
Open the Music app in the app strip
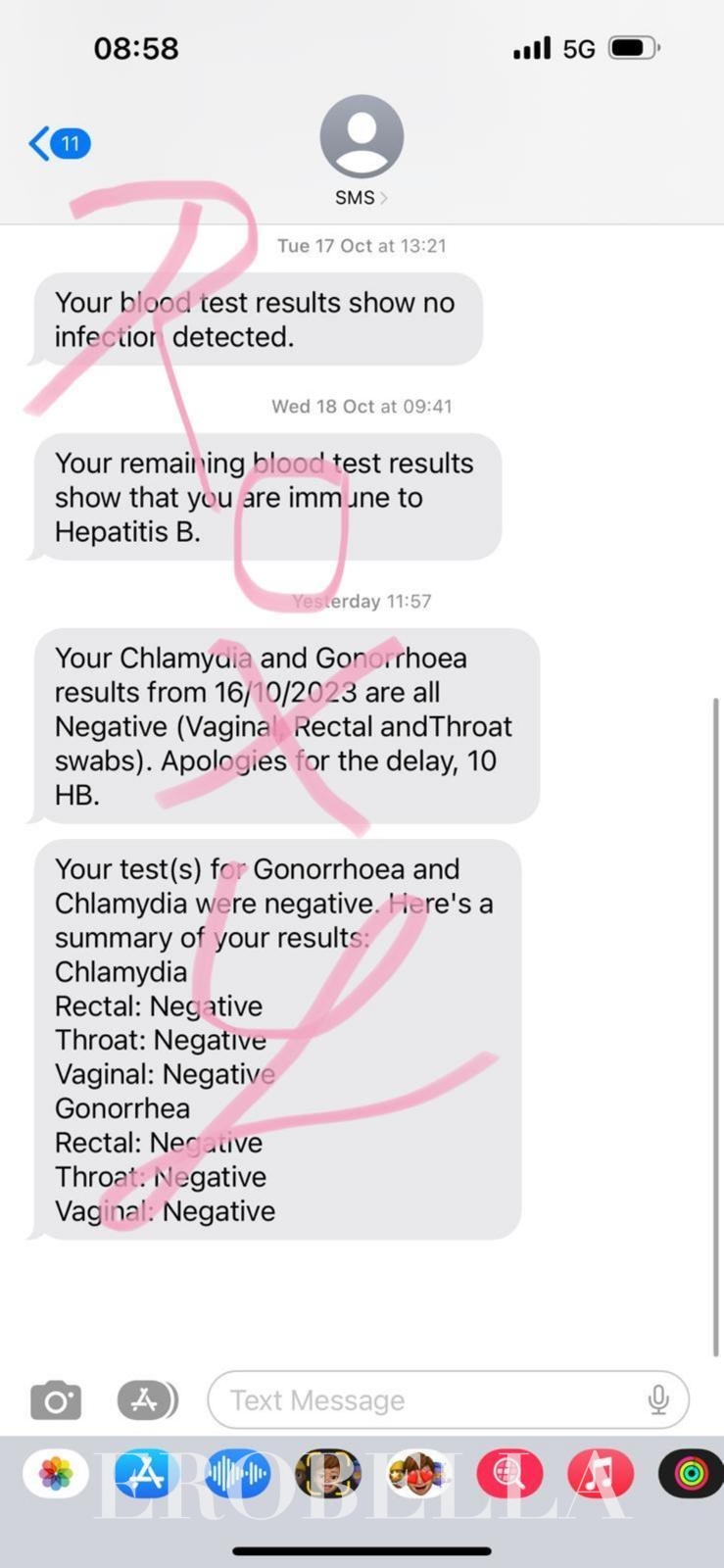(x=601, y=1473)
